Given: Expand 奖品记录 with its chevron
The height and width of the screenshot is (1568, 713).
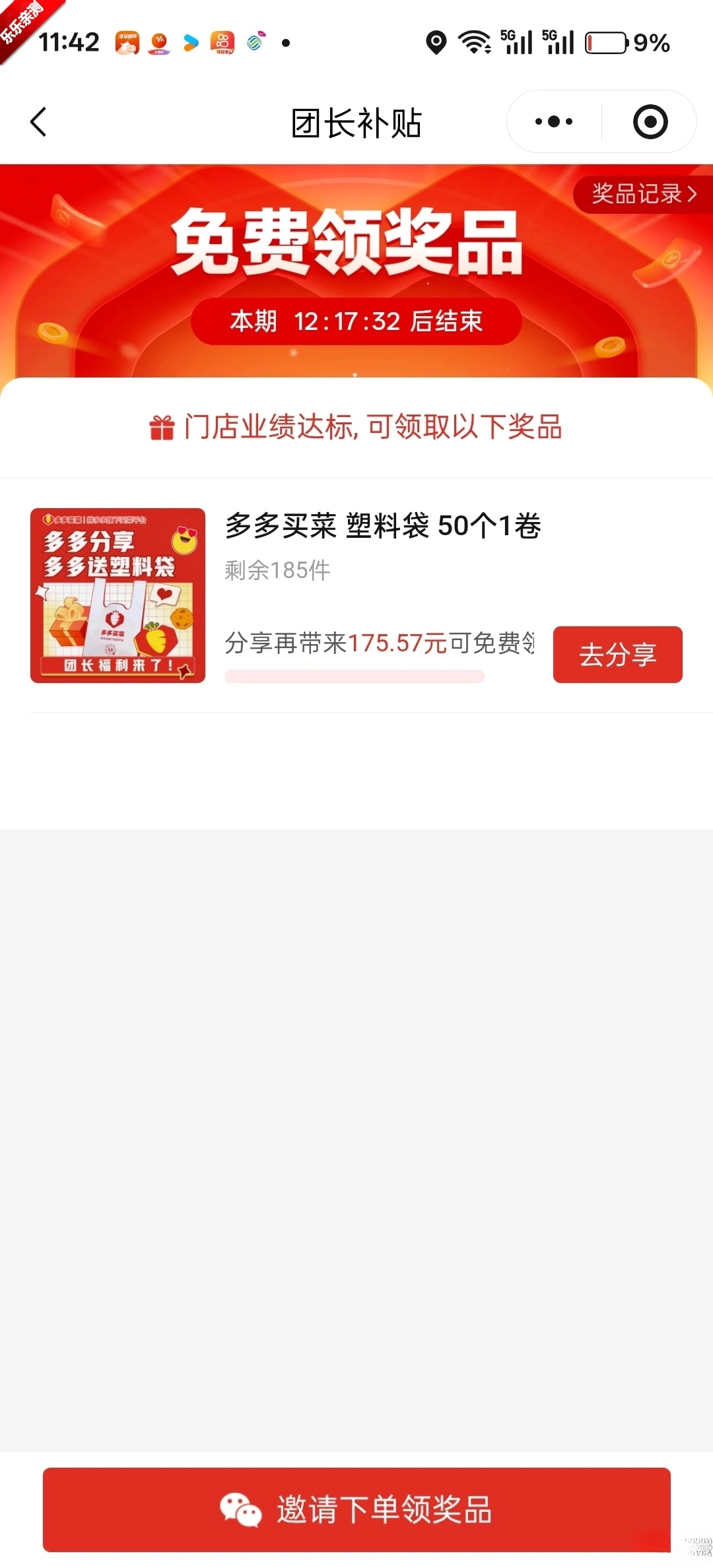Looking at the screenshot, I should coord(693,194).
